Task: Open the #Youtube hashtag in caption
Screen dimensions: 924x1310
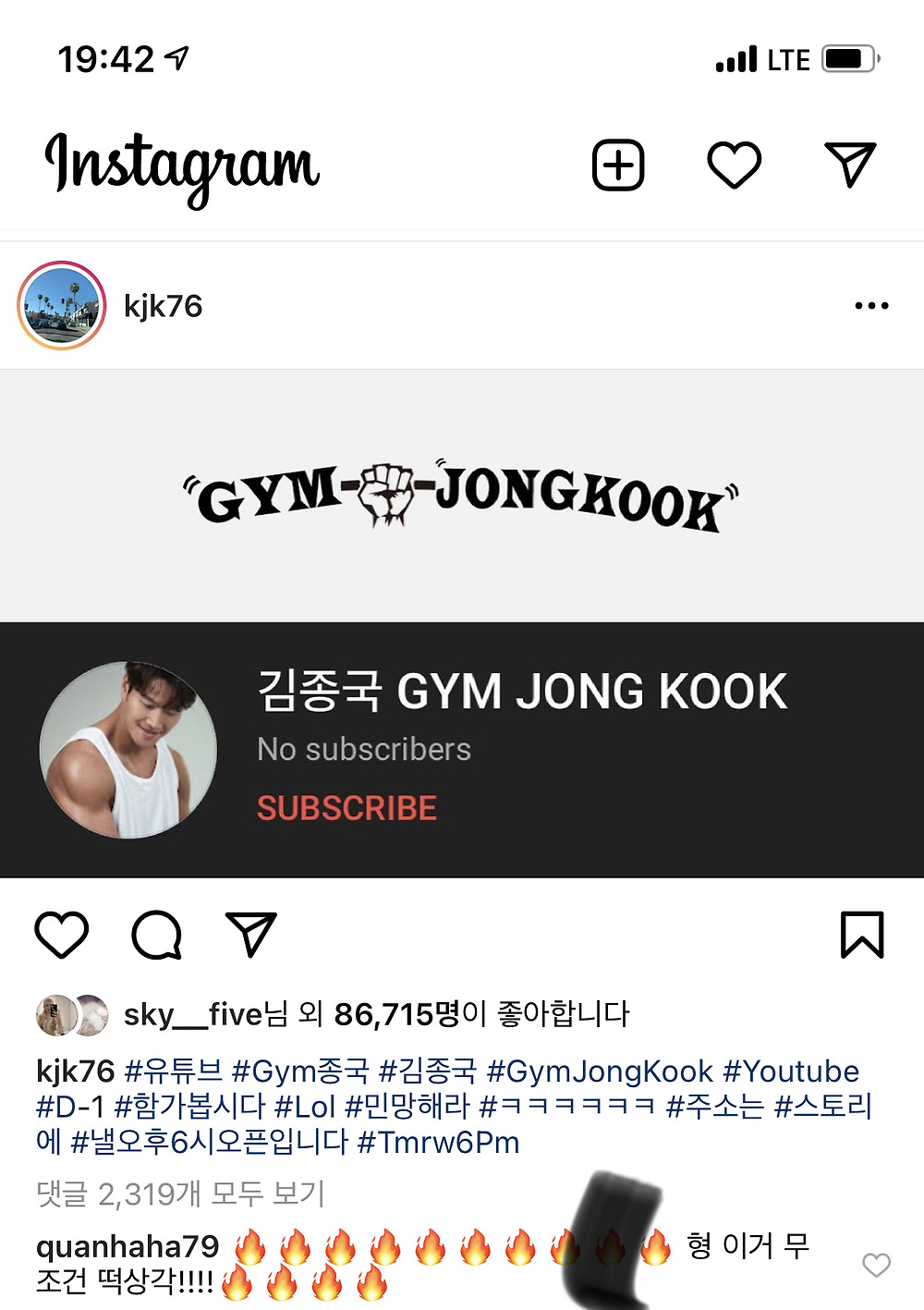Action: pos(791,1071)
